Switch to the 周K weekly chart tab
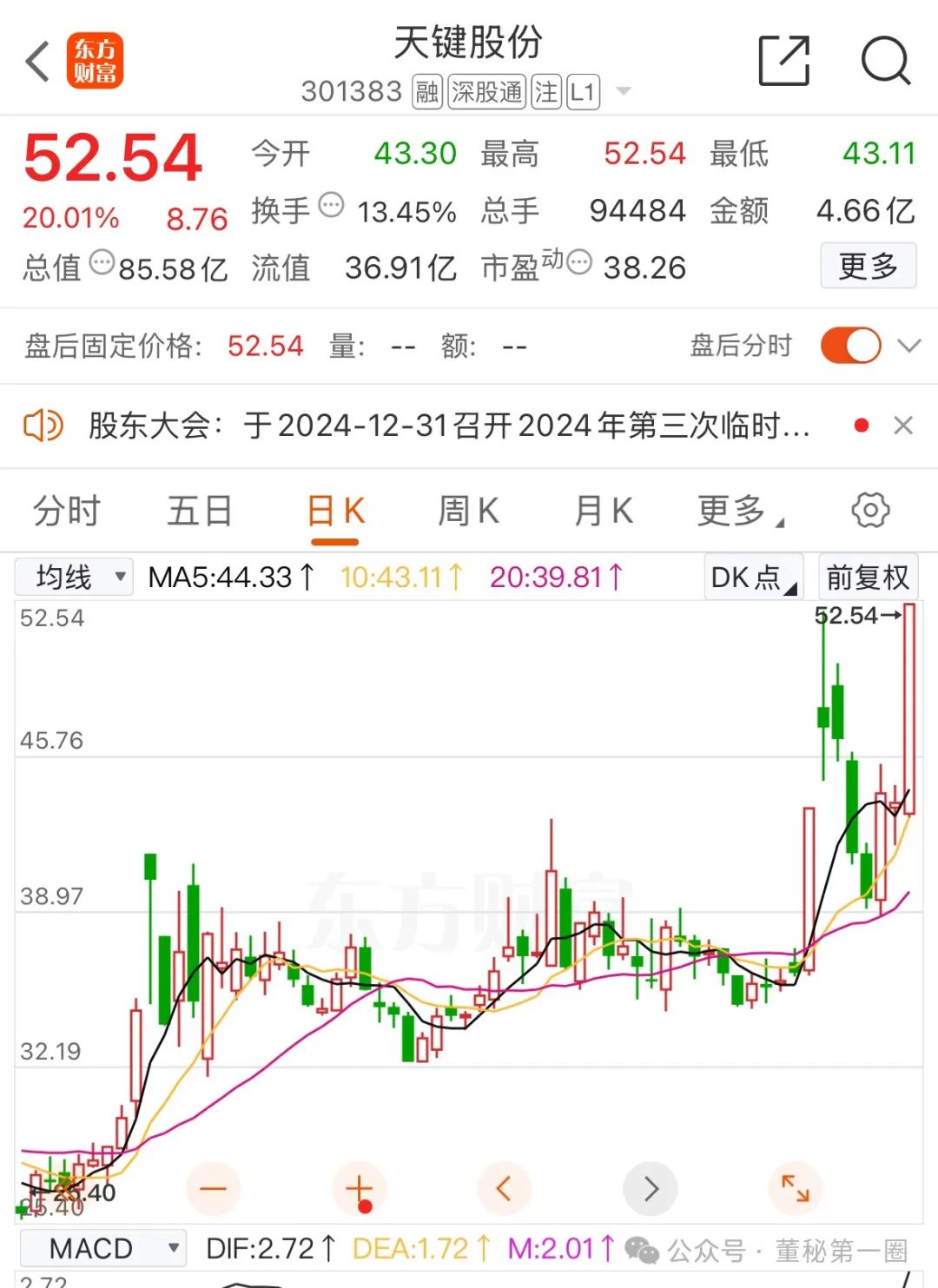Image resolution: width=938 pixels, height=1288 pixels. pyautogui.click(x=467, y=511)
